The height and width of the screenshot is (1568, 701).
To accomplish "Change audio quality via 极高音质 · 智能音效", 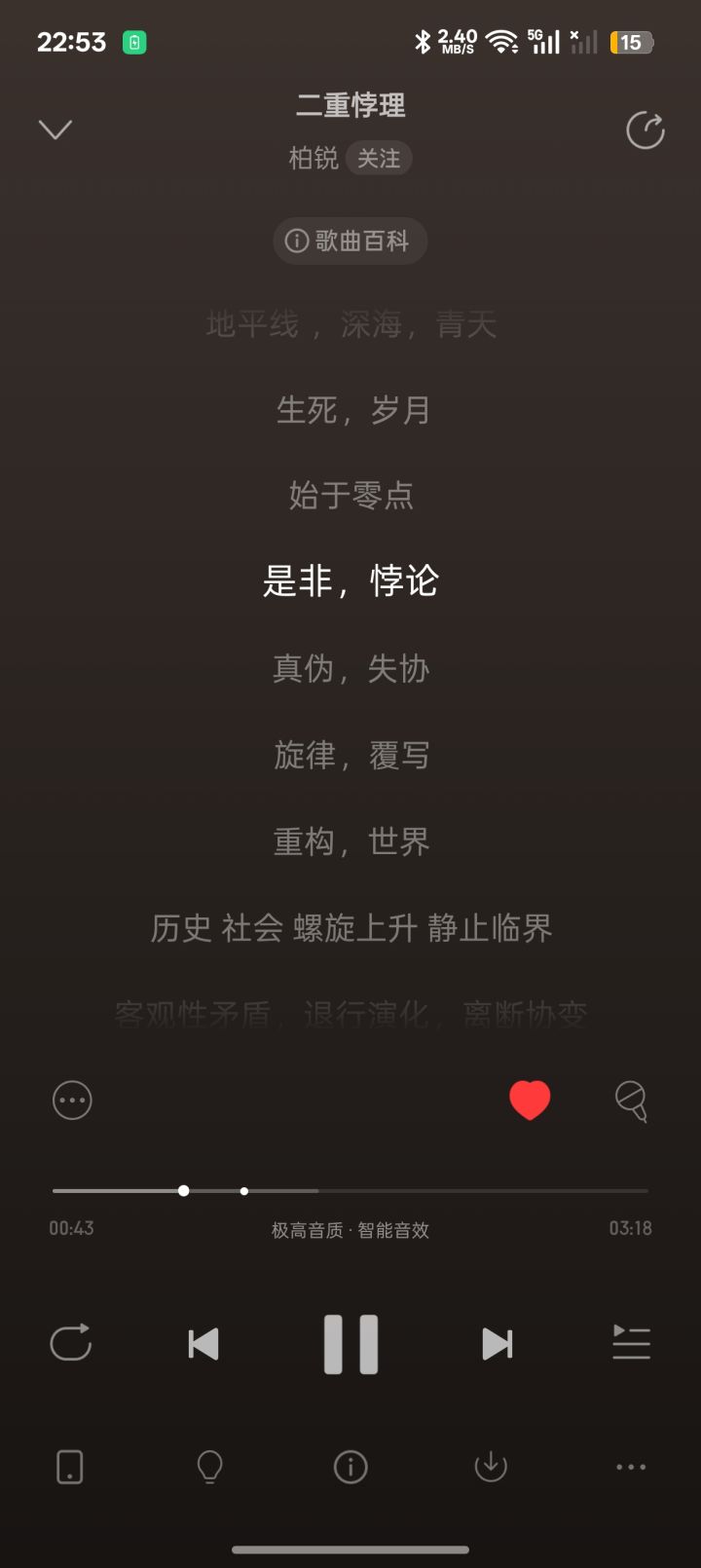I will pyautogui.click(x=350, y=1230).
